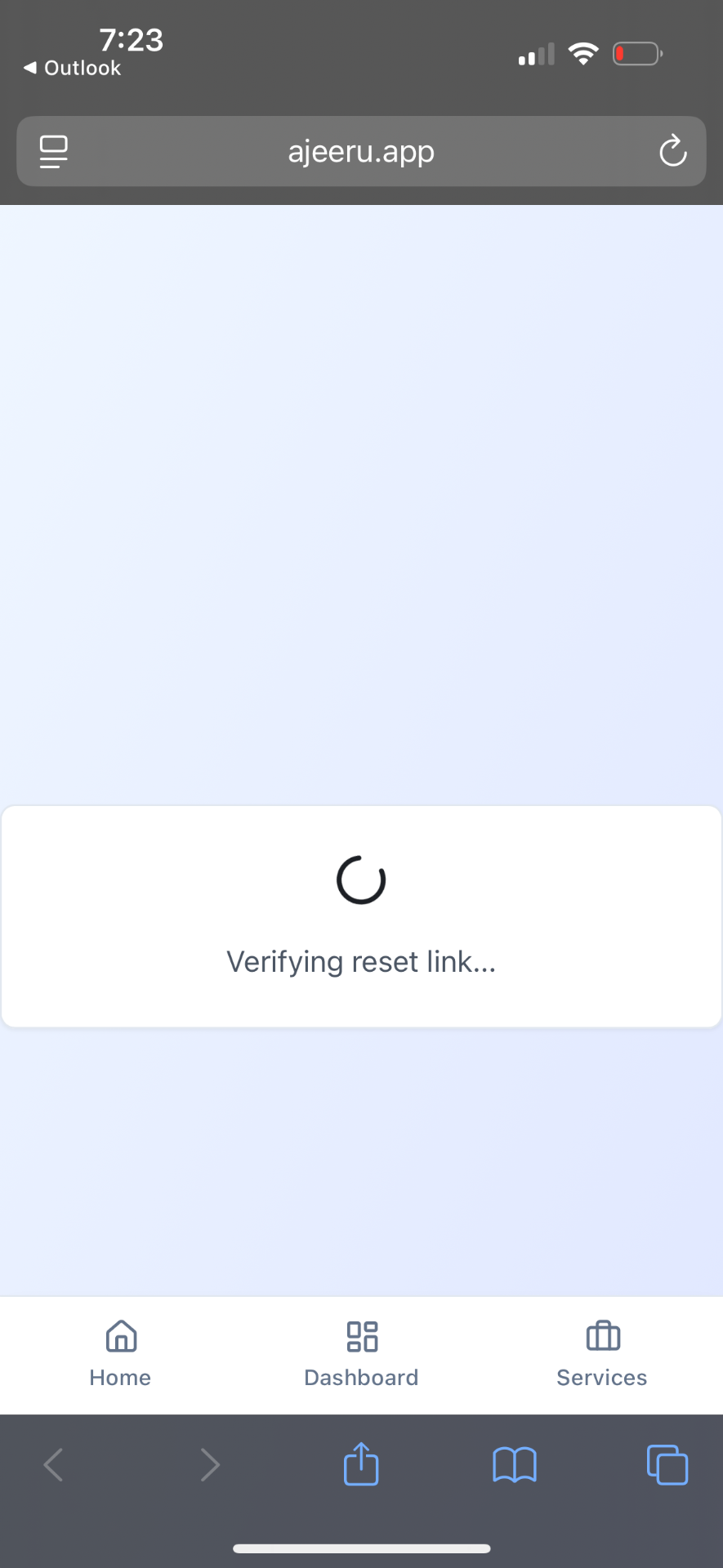The height and width of the screenshot is (1568, 723).
Task: Reload the ajeeru.app page
Action: pyautogui.click(x=672, y=151)
